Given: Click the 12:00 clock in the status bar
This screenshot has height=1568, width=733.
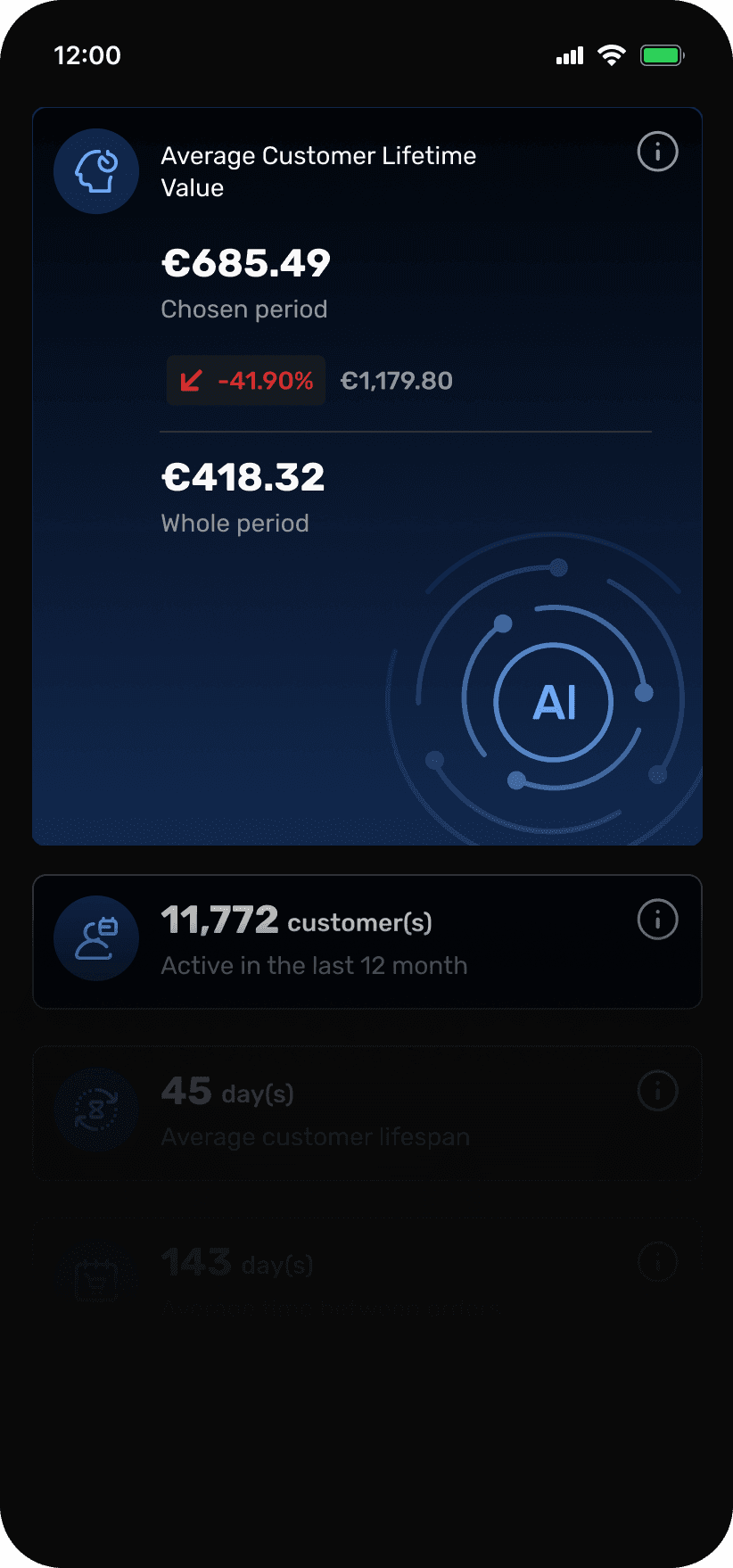Looking at the screenshot, I should click(x=87, y=54).
